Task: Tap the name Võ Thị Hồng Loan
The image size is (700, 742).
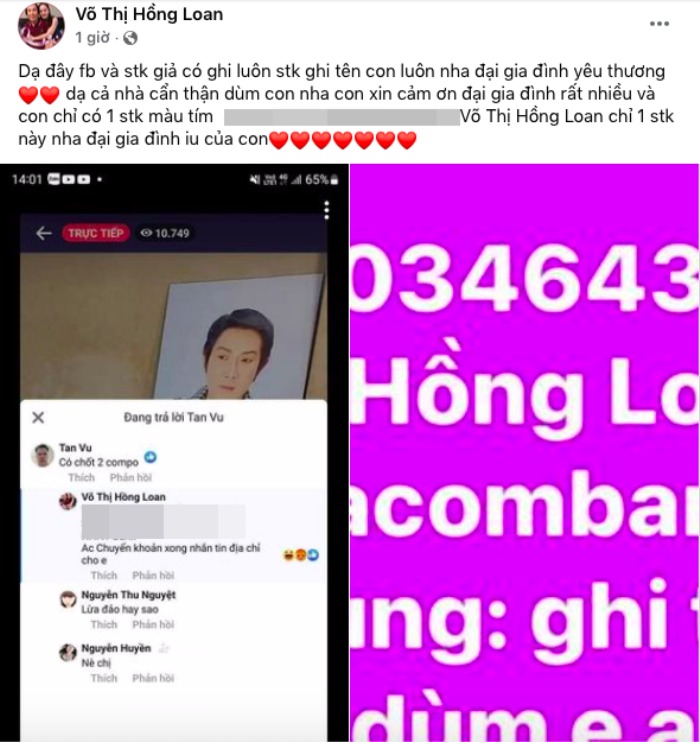Action: click(149, 14)
